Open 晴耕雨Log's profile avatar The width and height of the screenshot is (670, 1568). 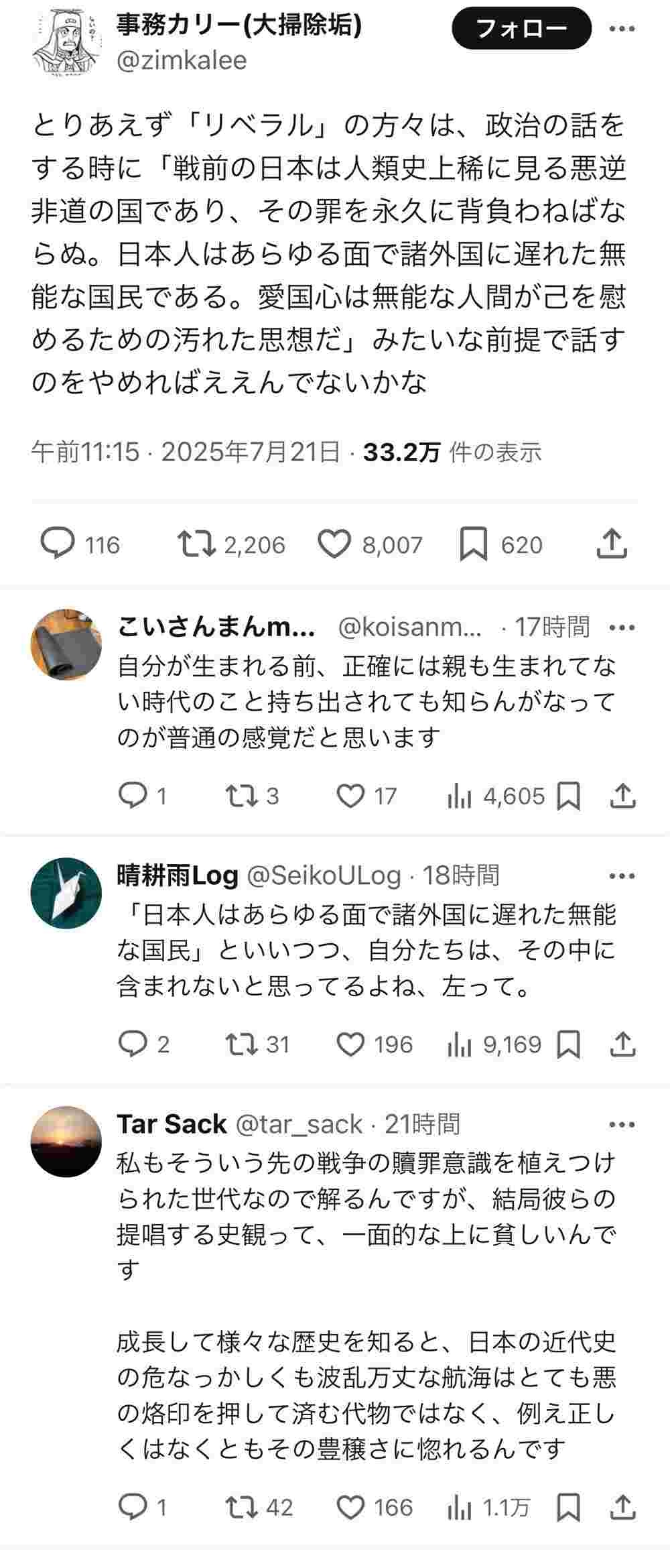(66, 893)
